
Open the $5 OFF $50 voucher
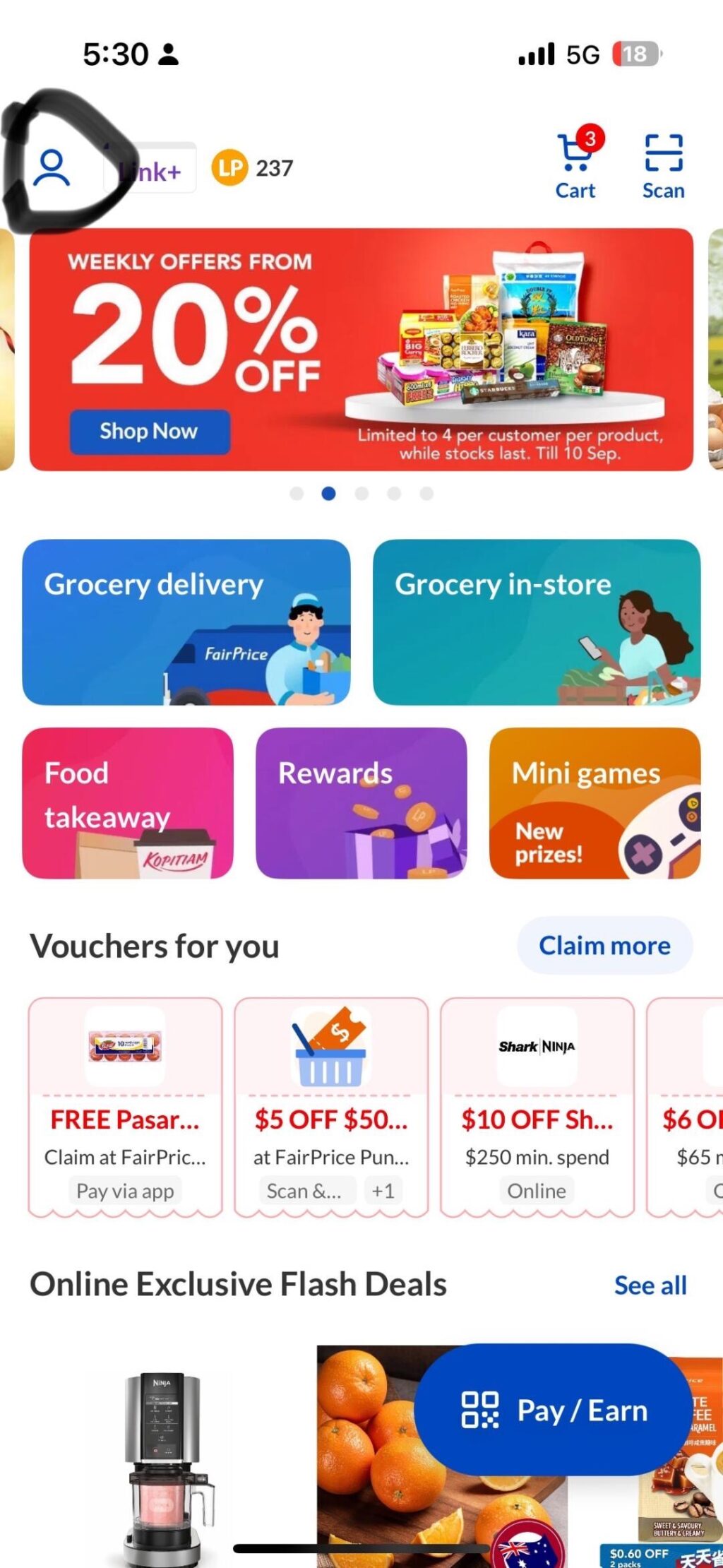pos(331,1106)
